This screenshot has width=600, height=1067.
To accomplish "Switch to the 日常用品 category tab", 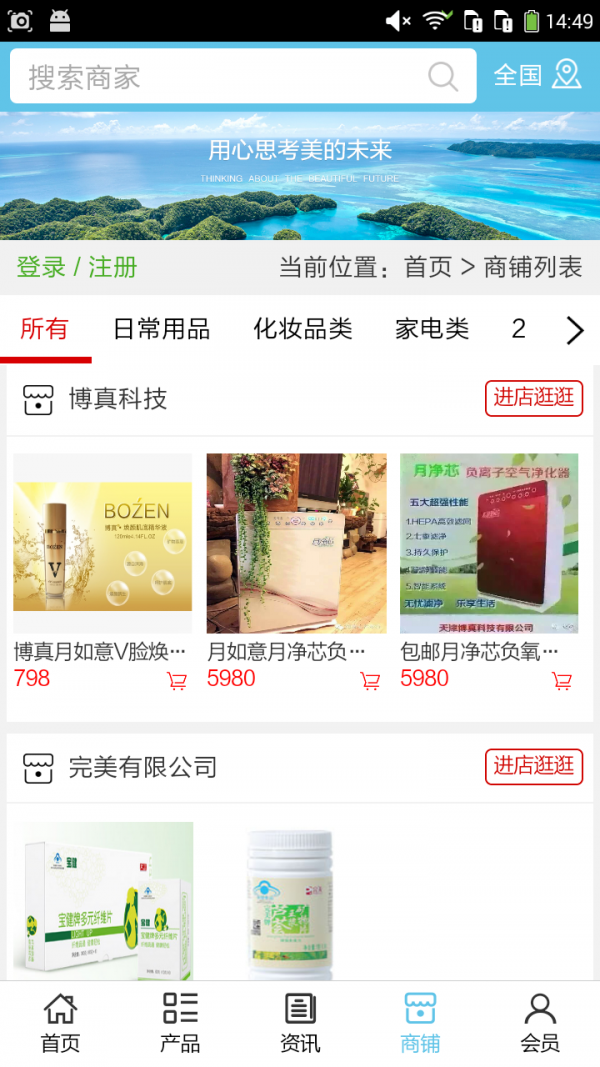I will tap(161, 329).
